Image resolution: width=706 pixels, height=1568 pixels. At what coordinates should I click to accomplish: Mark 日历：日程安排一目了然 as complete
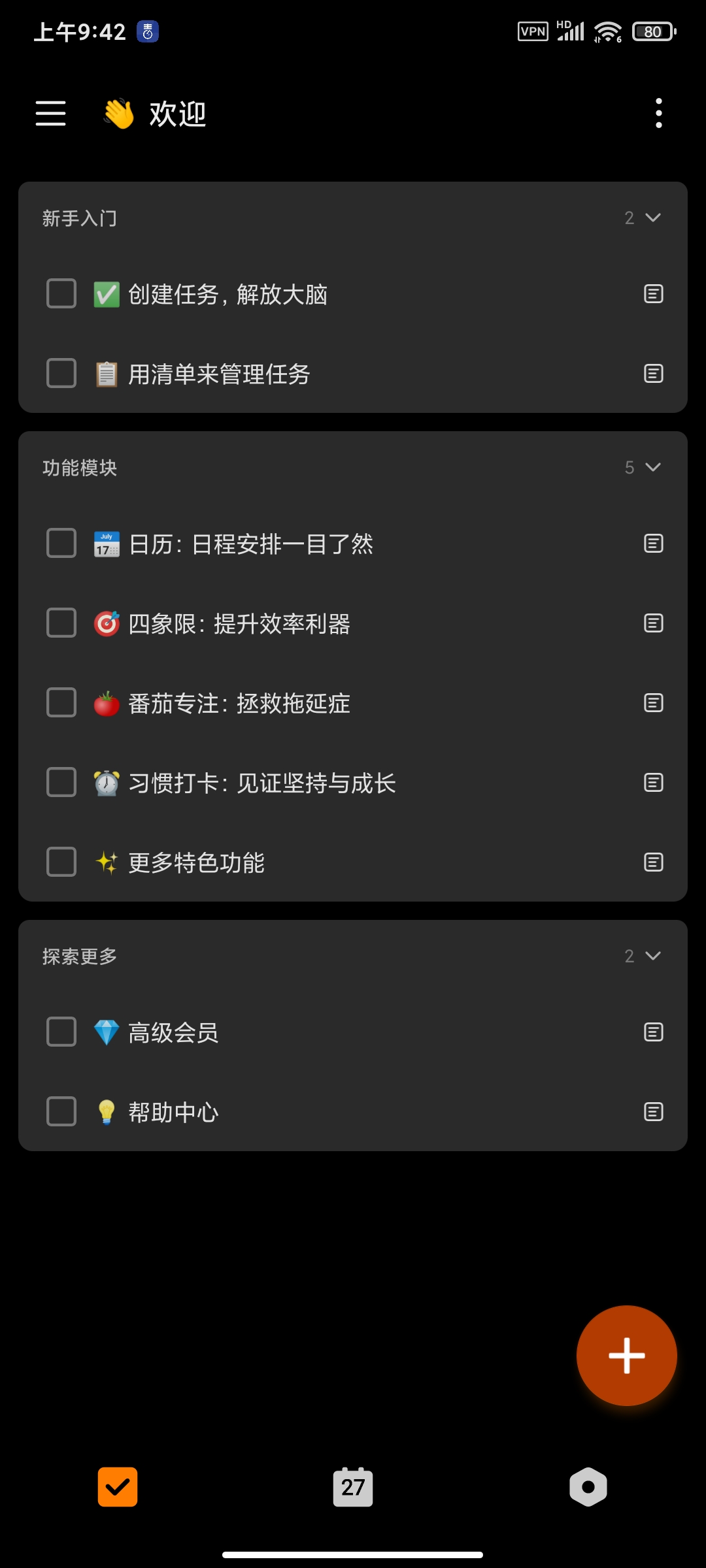click(61, 543)
